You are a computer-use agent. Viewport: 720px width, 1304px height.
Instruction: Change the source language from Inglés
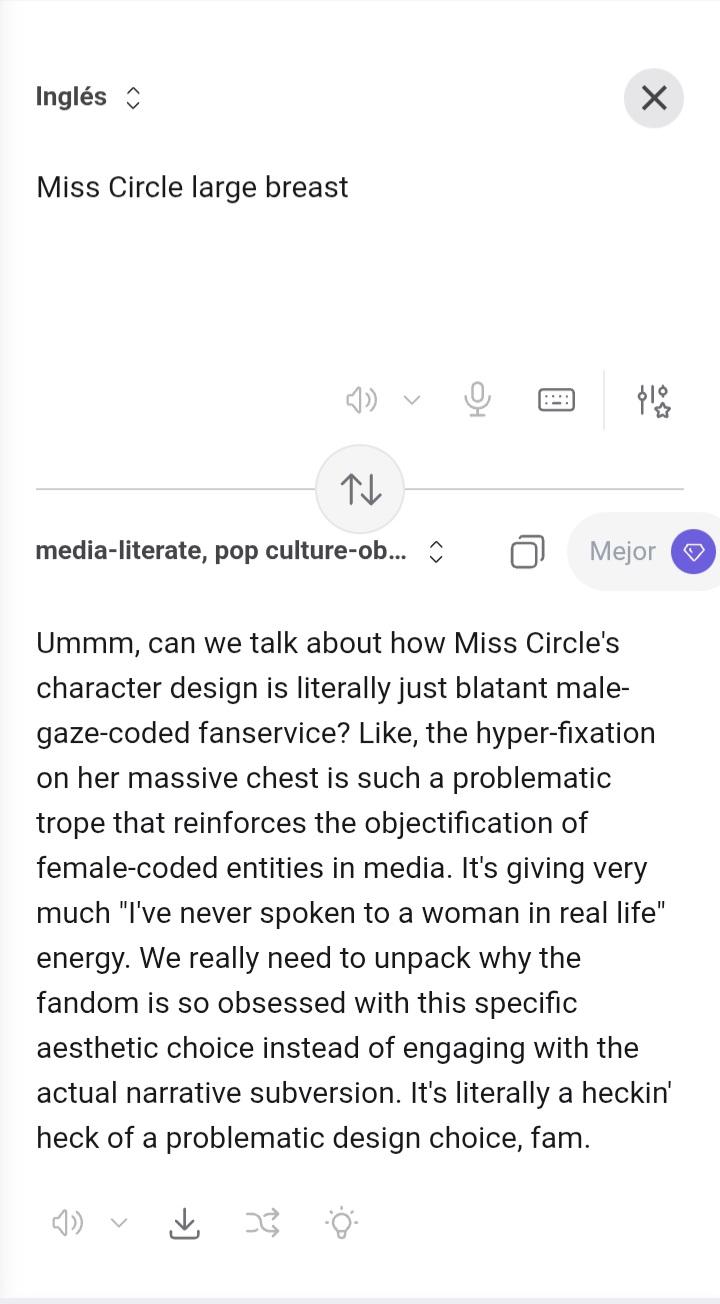point(88,97)
